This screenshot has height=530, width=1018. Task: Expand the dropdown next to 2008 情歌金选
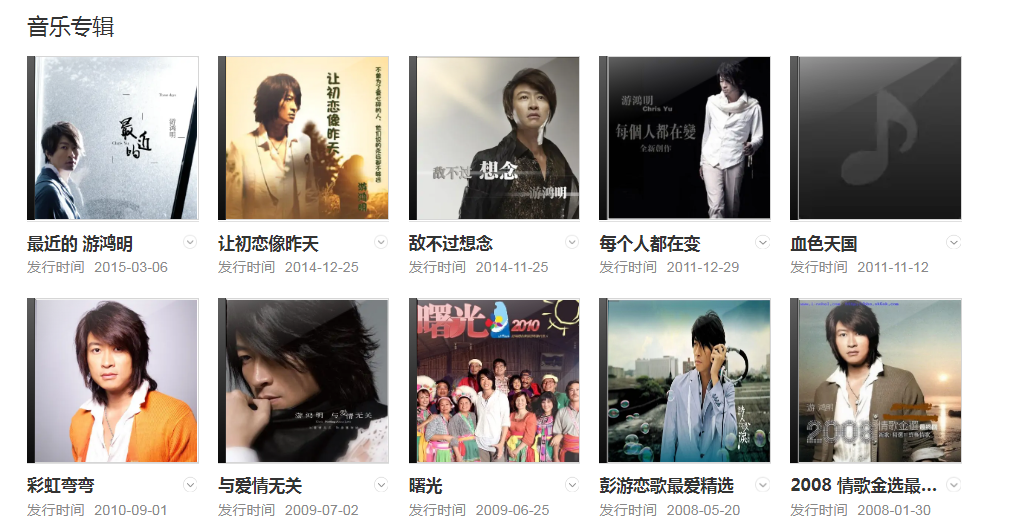954,484
